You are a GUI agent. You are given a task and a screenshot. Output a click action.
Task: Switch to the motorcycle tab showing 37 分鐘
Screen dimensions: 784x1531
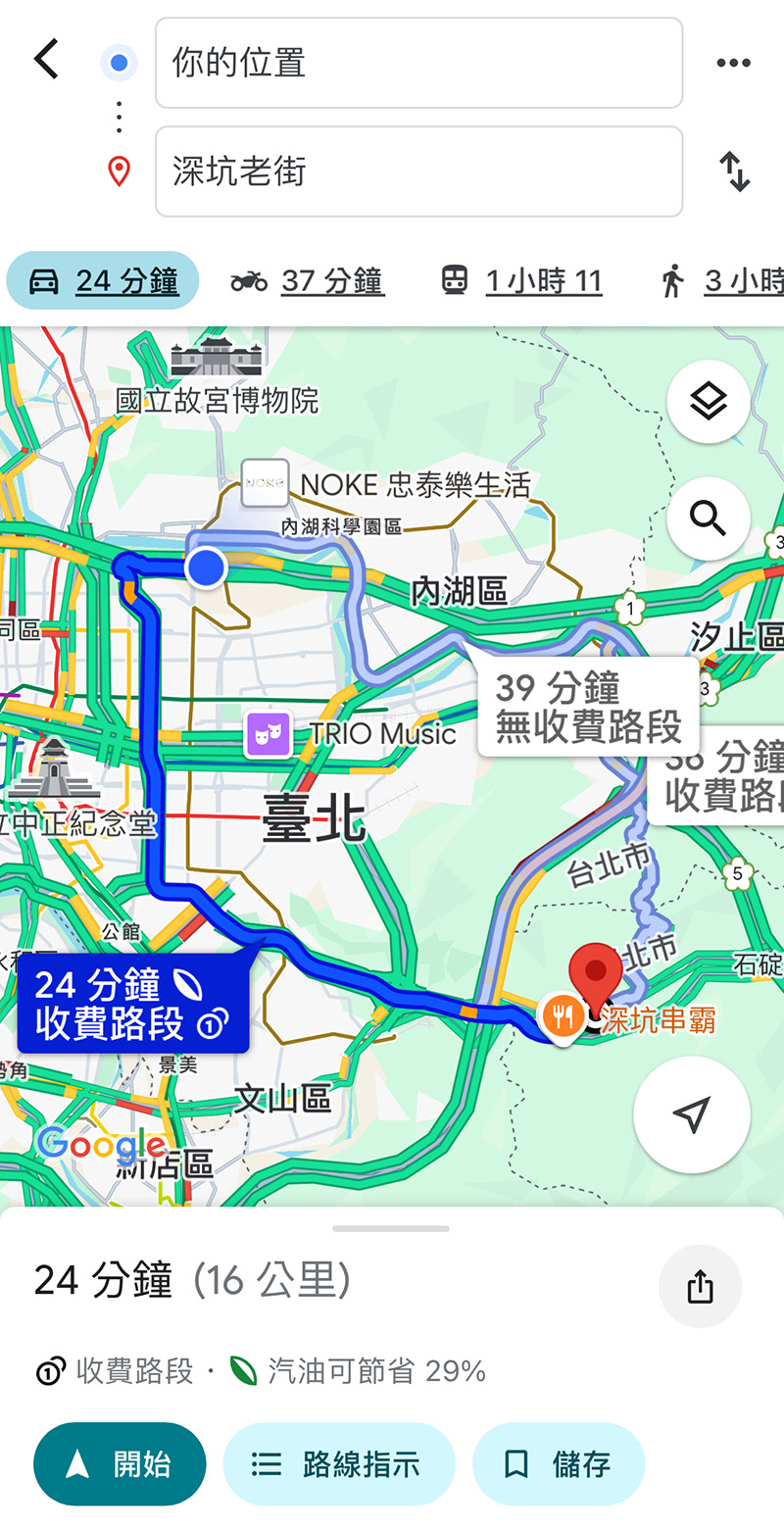tap(308, 281)
